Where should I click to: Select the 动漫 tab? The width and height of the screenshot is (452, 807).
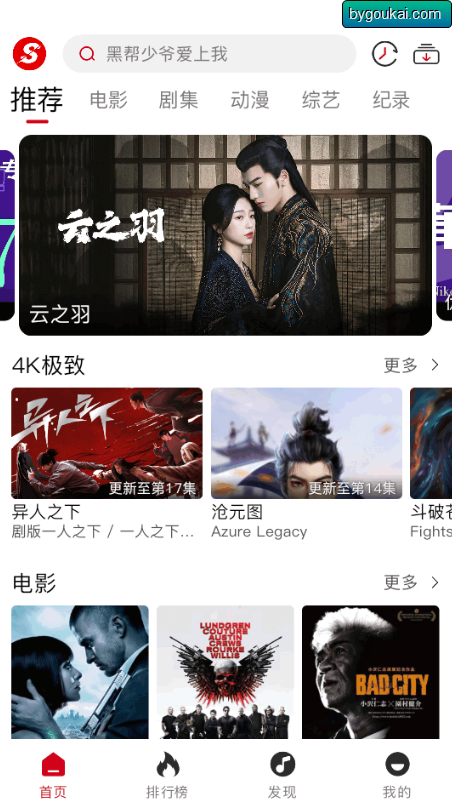(x=250, y=100)
